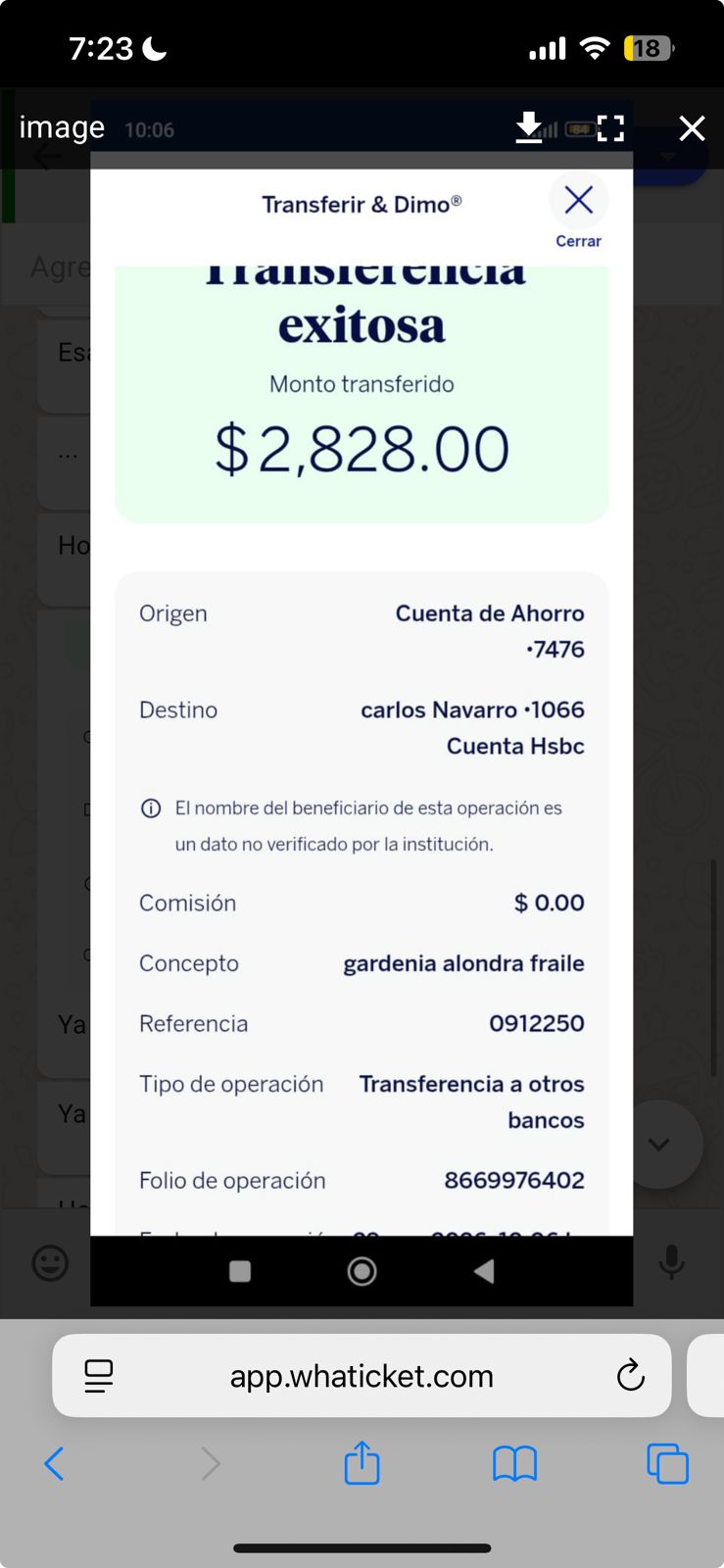This screenshot has height=1568, width=724.
Task: Download the opened image
Action: (529, 127)
